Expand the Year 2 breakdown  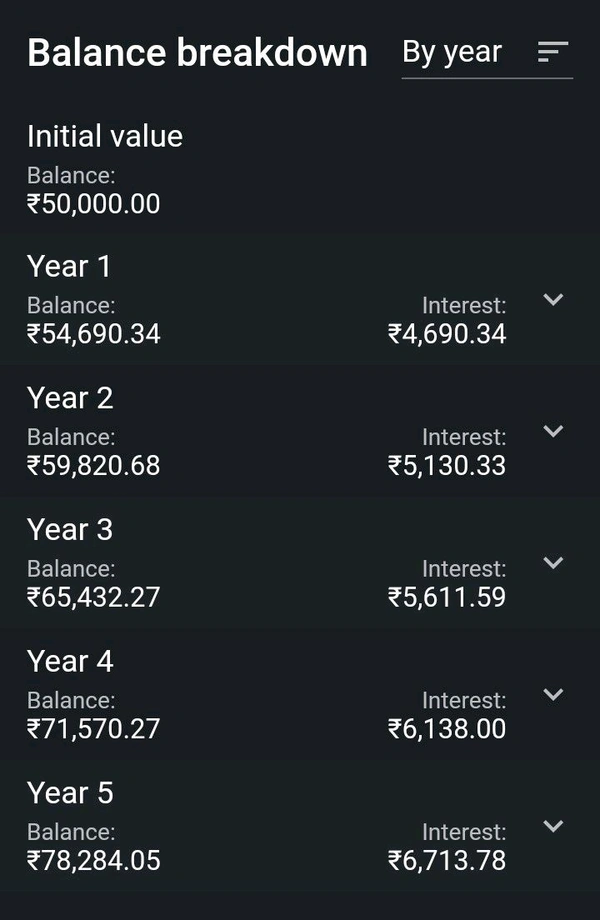(x=553, y=431)
